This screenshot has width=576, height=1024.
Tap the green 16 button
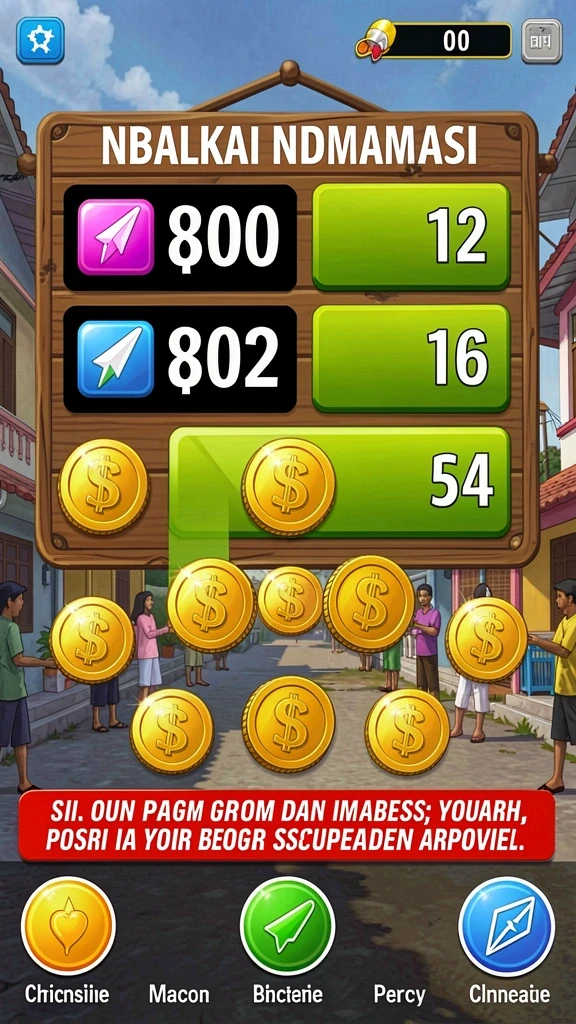411,358
